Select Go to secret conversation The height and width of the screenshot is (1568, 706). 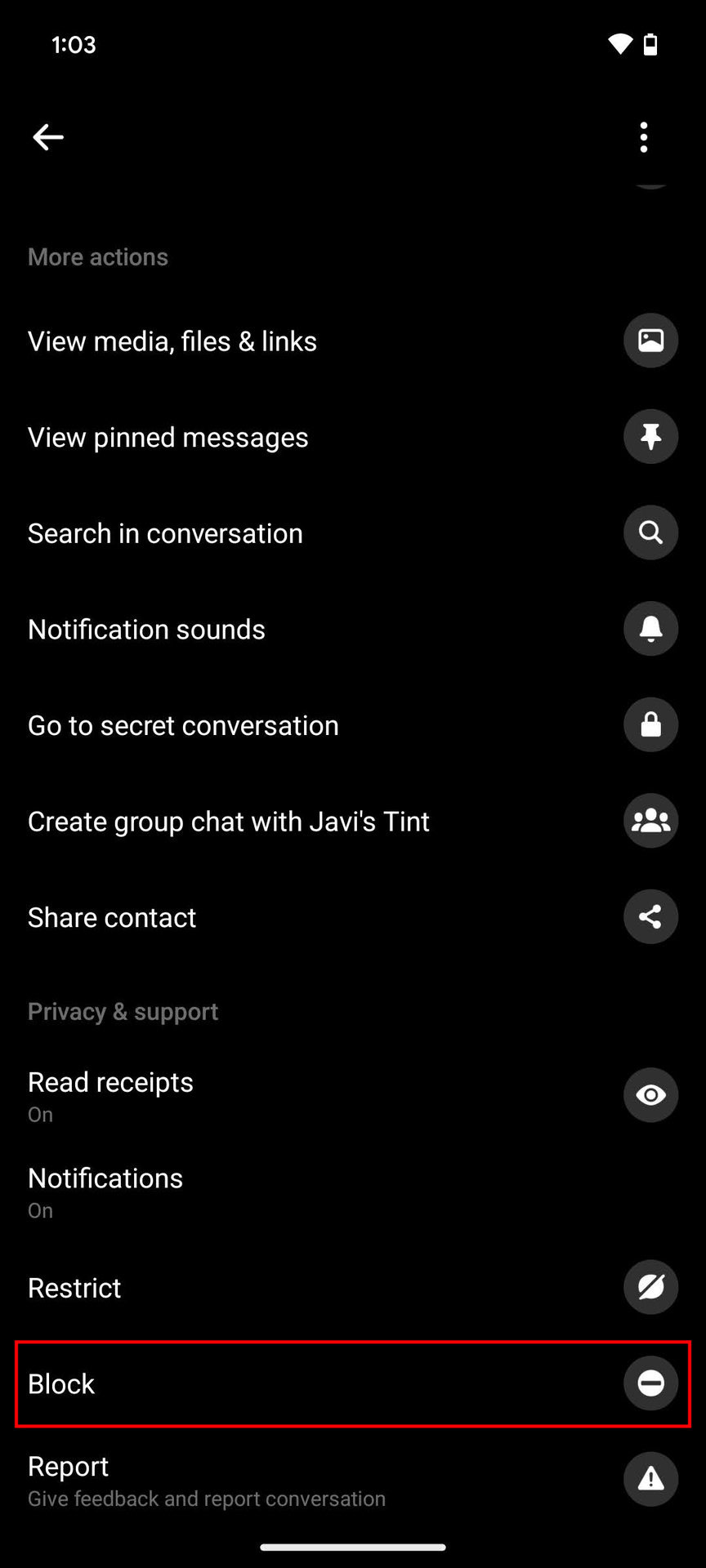pos(183,725)
